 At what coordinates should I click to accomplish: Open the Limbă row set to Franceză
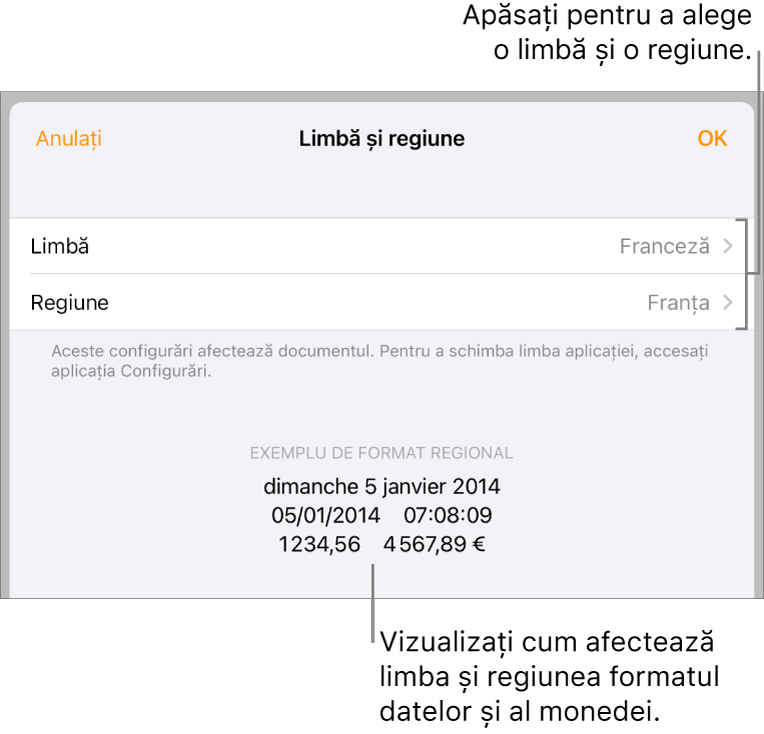click(x=380, y=246)
